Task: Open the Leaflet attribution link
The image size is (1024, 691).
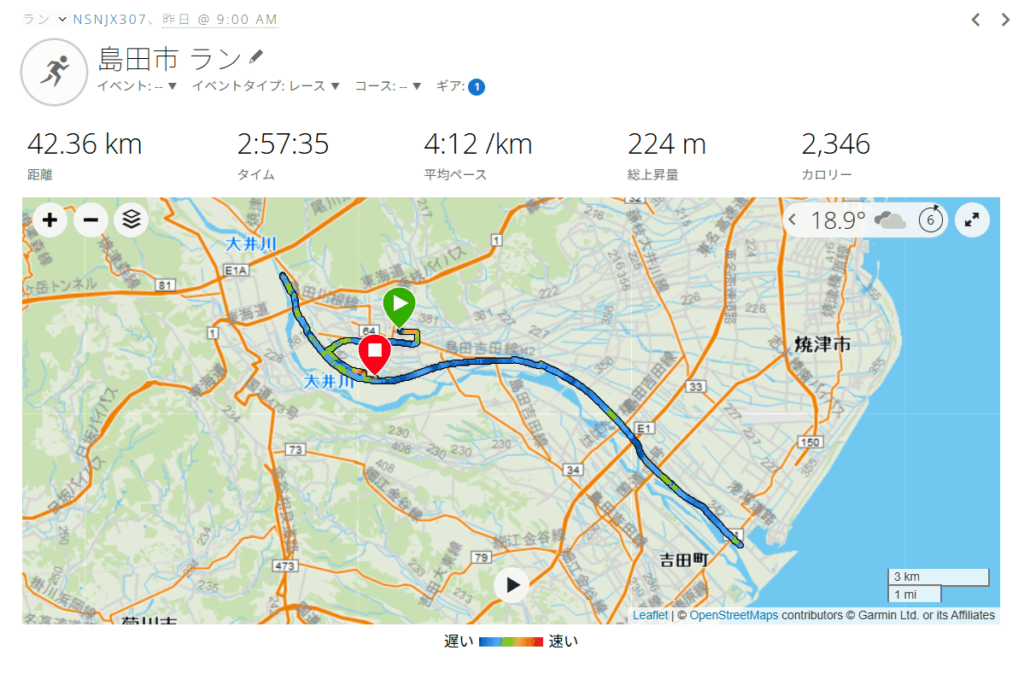Action: [x=649, y=615]
